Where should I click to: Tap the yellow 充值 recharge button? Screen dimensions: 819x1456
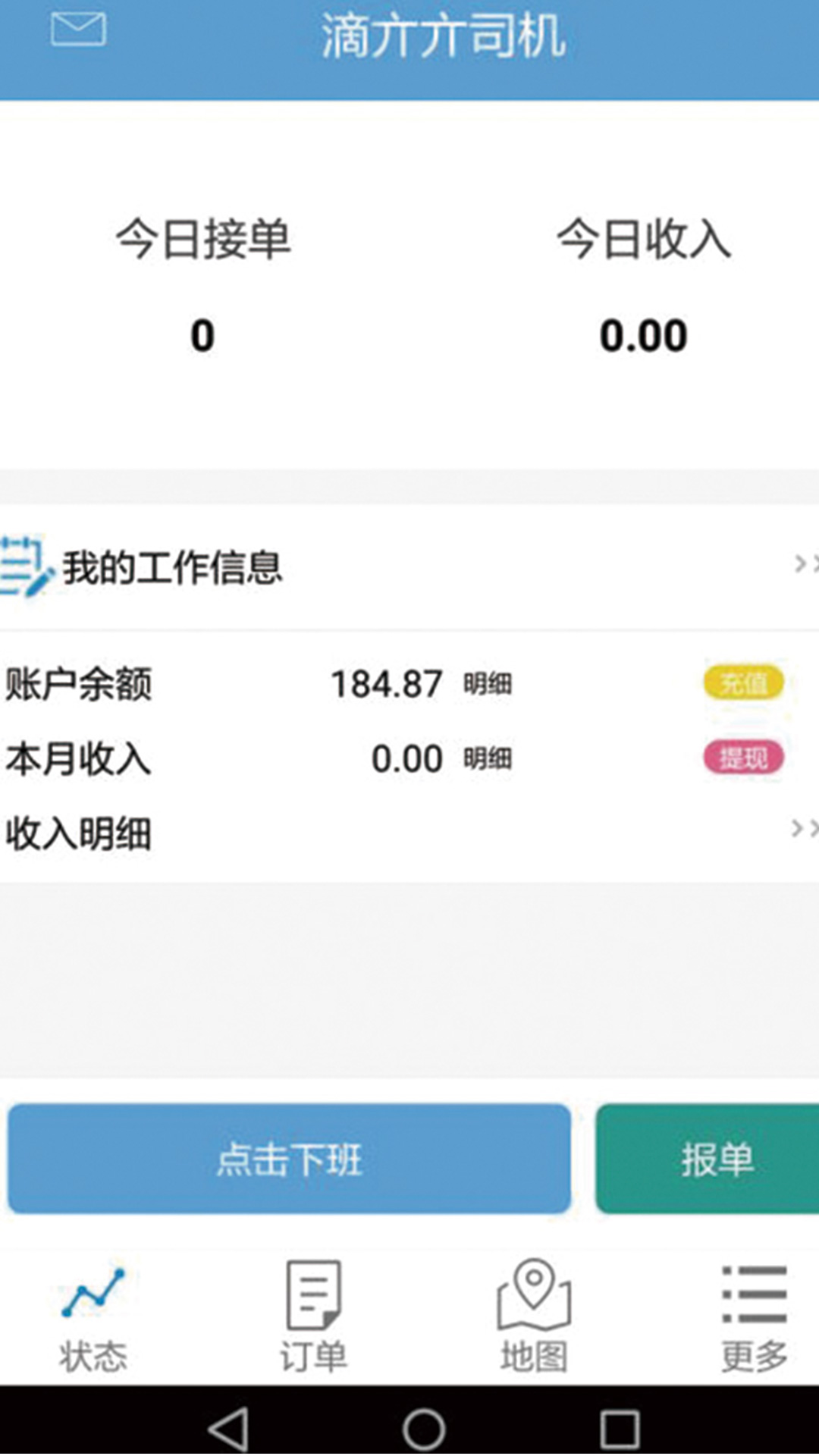[x=745, y=682]
